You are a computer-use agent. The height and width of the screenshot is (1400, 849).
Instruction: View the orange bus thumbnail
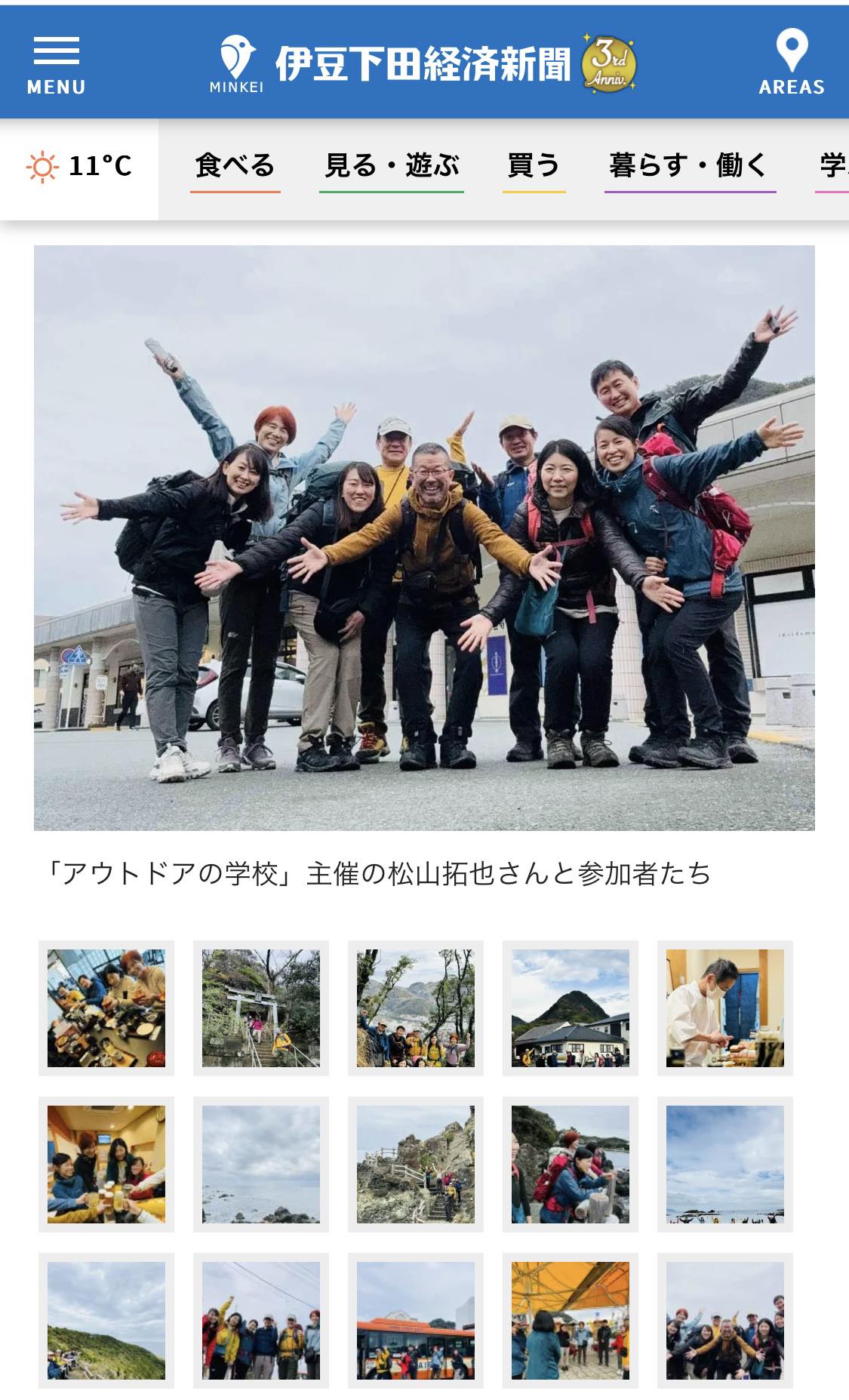tap(416, 1320)
